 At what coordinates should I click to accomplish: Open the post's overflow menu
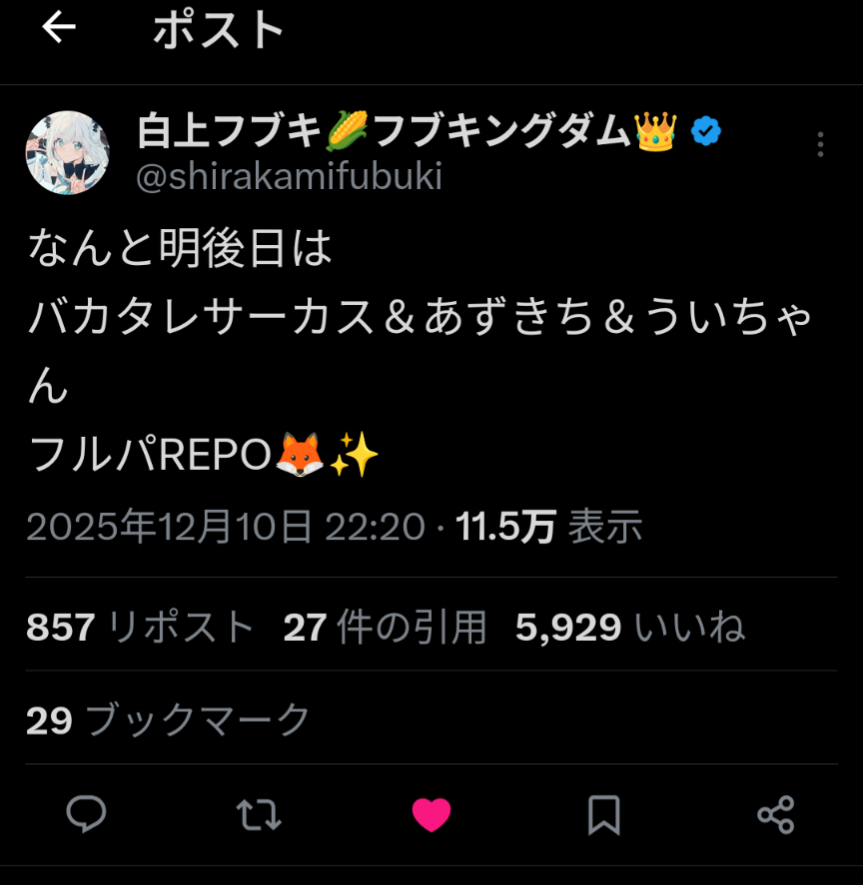coord(820,146)
